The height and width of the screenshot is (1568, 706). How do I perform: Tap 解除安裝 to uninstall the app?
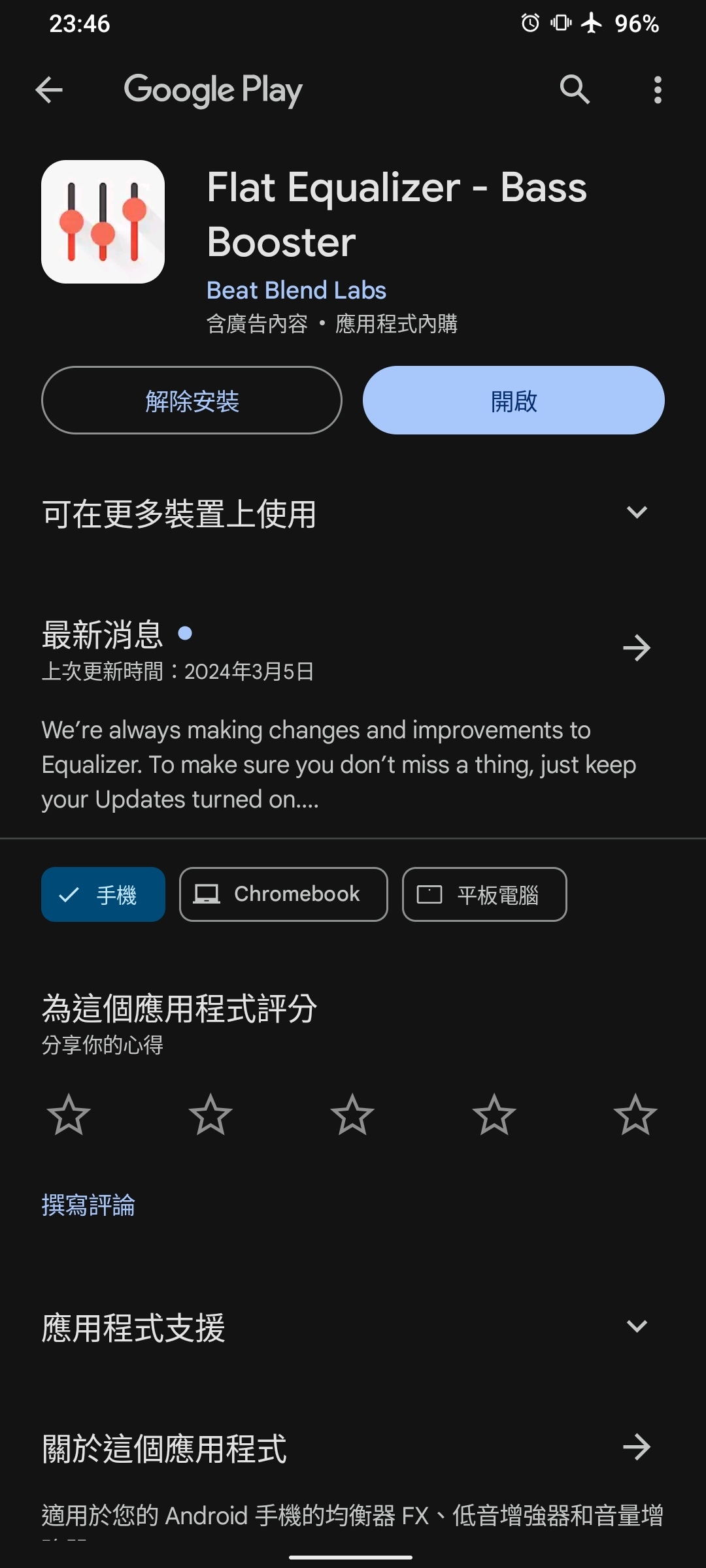coord(192,400)
